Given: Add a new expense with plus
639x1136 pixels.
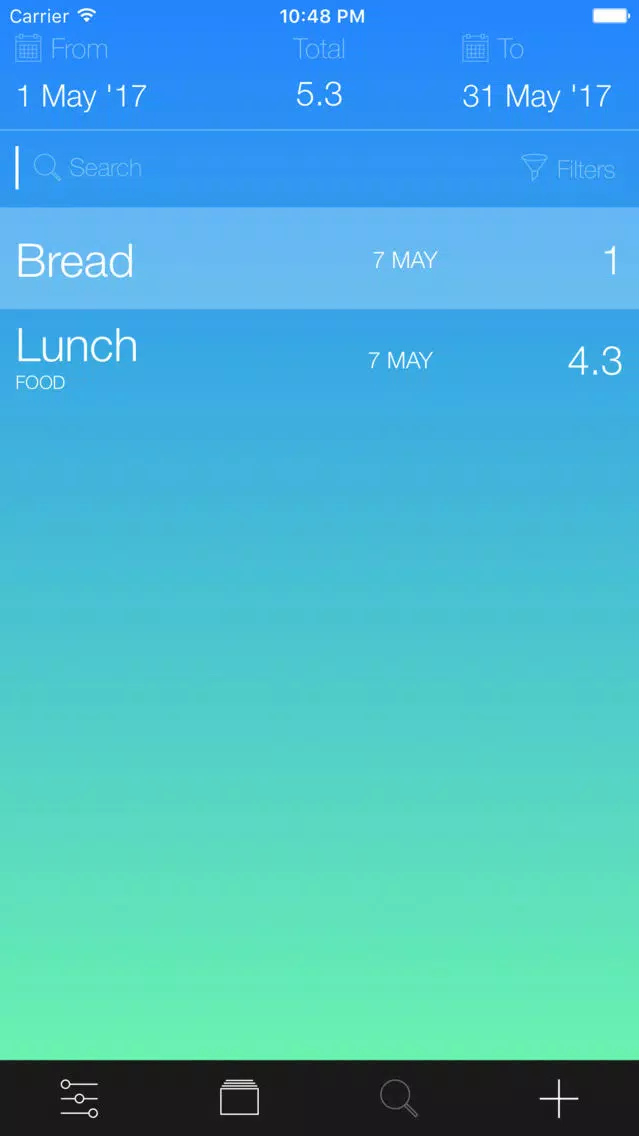Looking at the screenshot, I should coord(559,1098).
